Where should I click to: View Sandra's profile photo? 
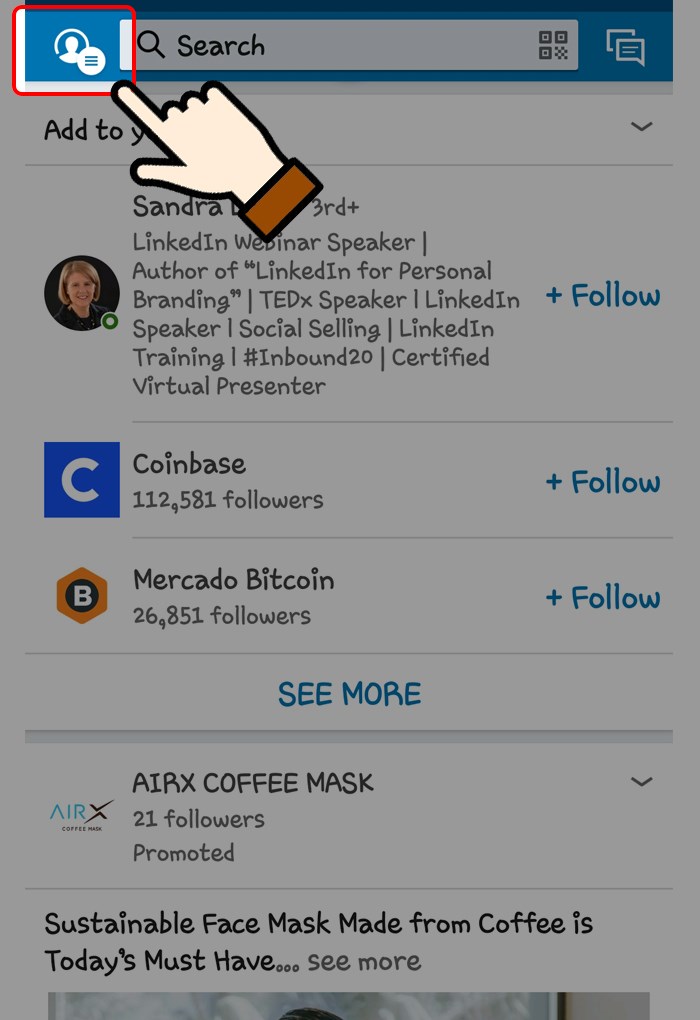point(81,294)
